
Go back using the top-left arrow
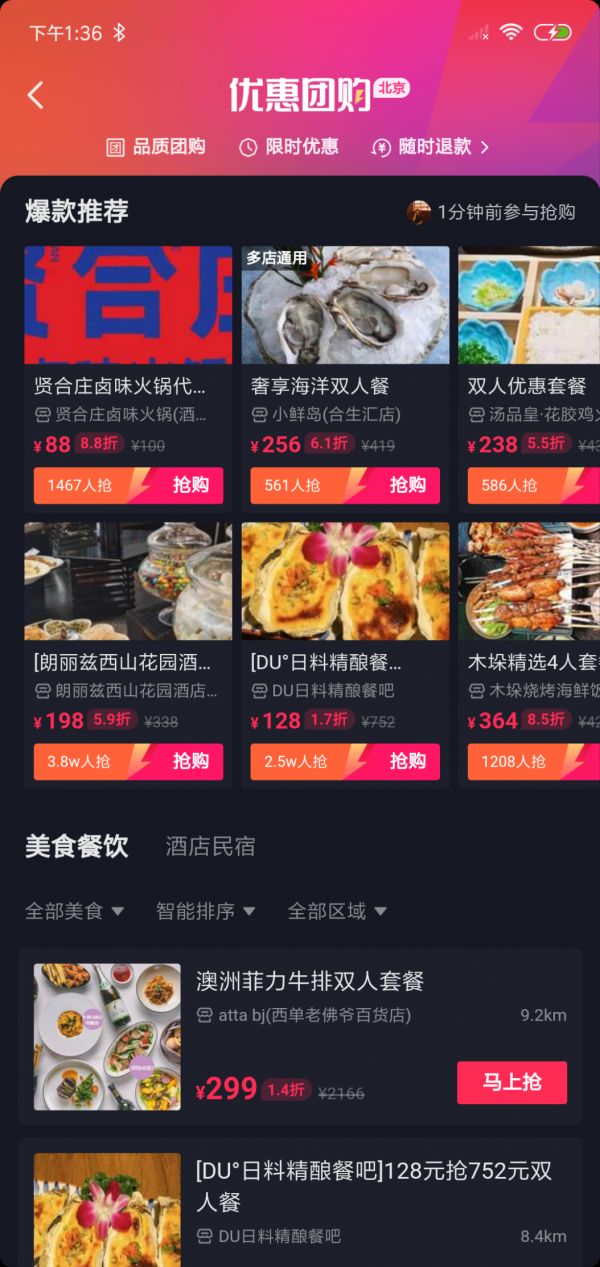36,95
